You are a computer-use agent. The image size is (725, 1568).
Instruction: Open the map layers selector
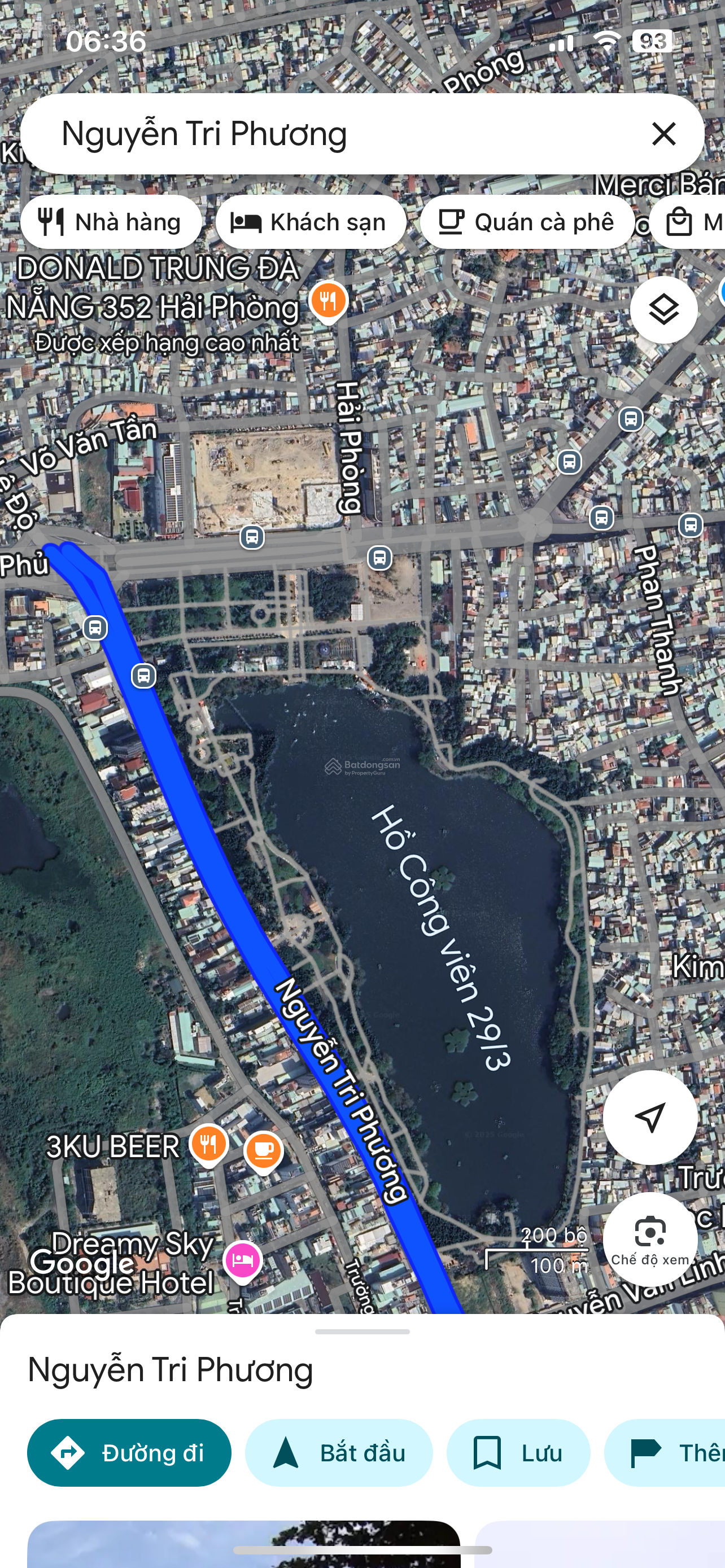(663, 310)
